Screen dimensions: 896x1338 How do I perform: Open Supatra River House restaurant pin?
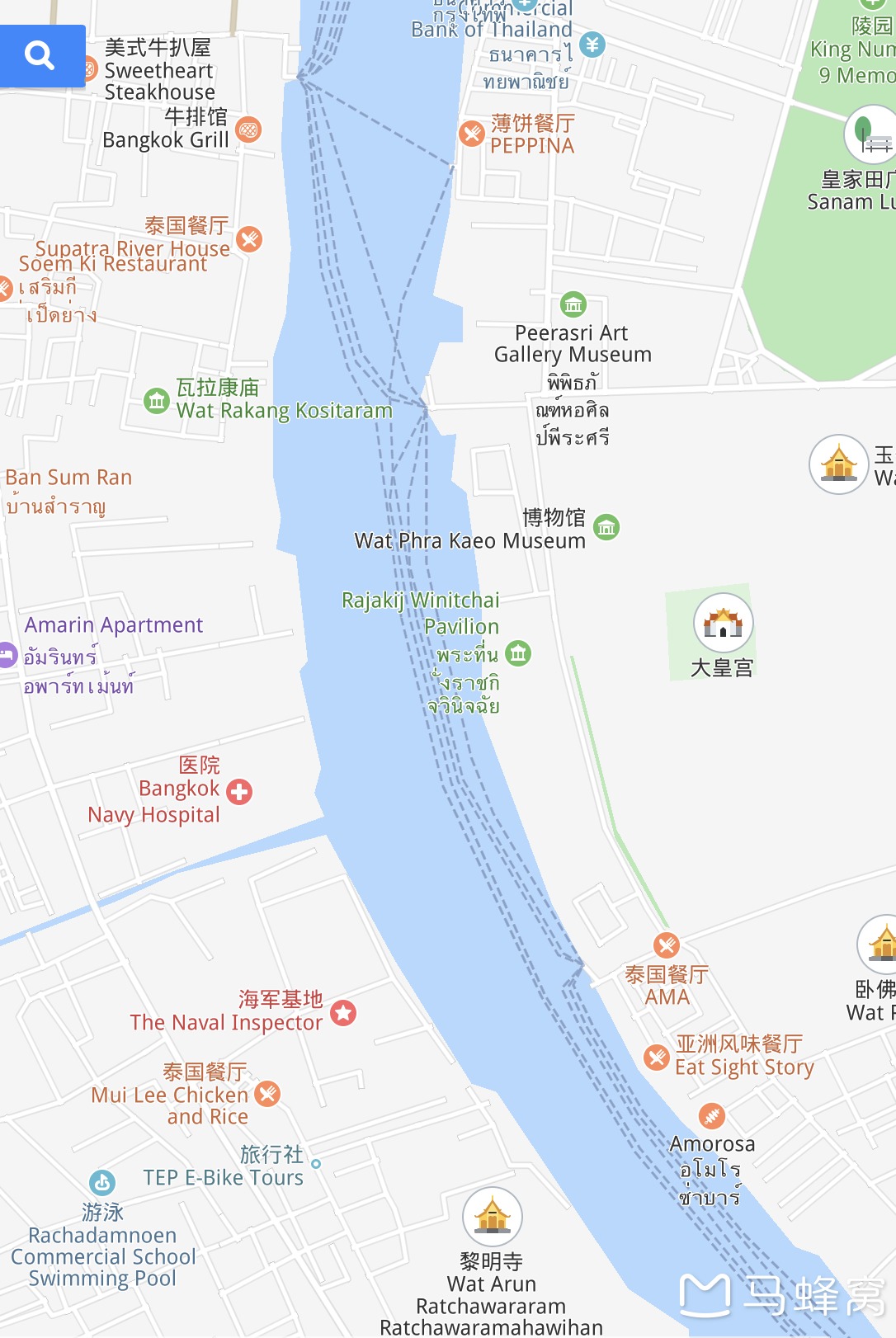[249, 239]
